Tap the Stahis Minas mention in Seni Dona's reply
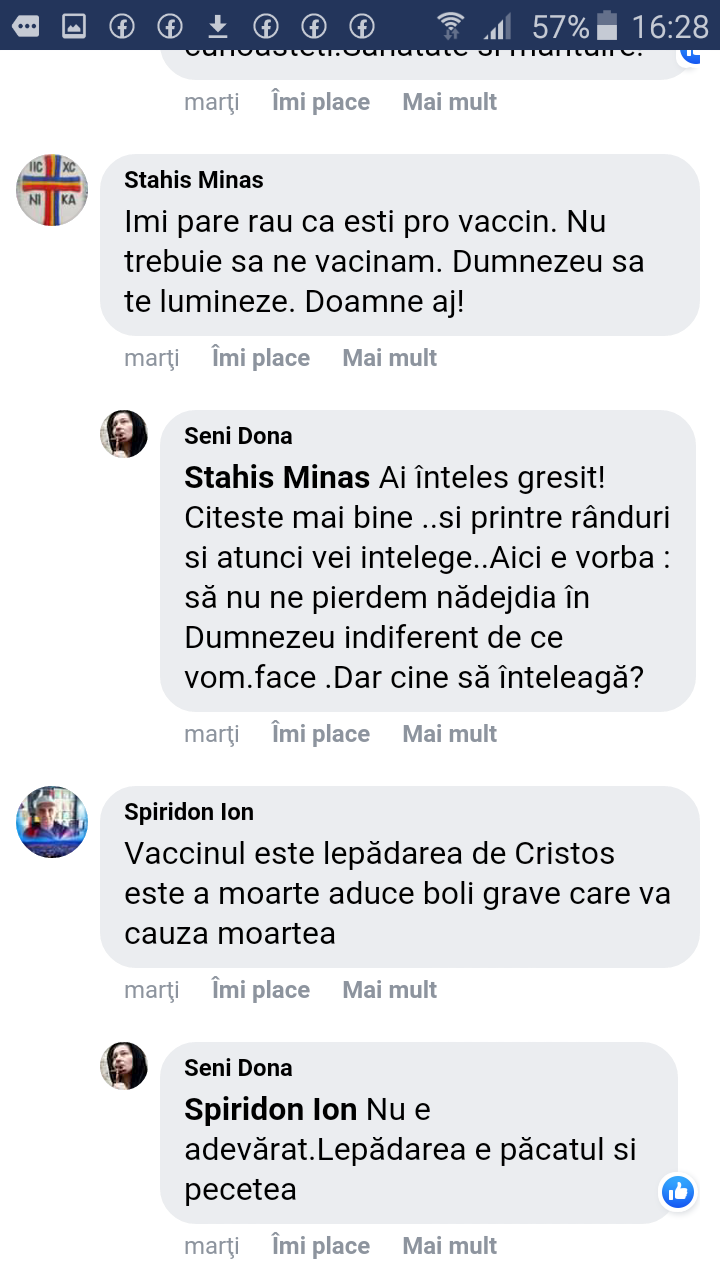This screenshot has width=720, height=1280. click(277, 478)
